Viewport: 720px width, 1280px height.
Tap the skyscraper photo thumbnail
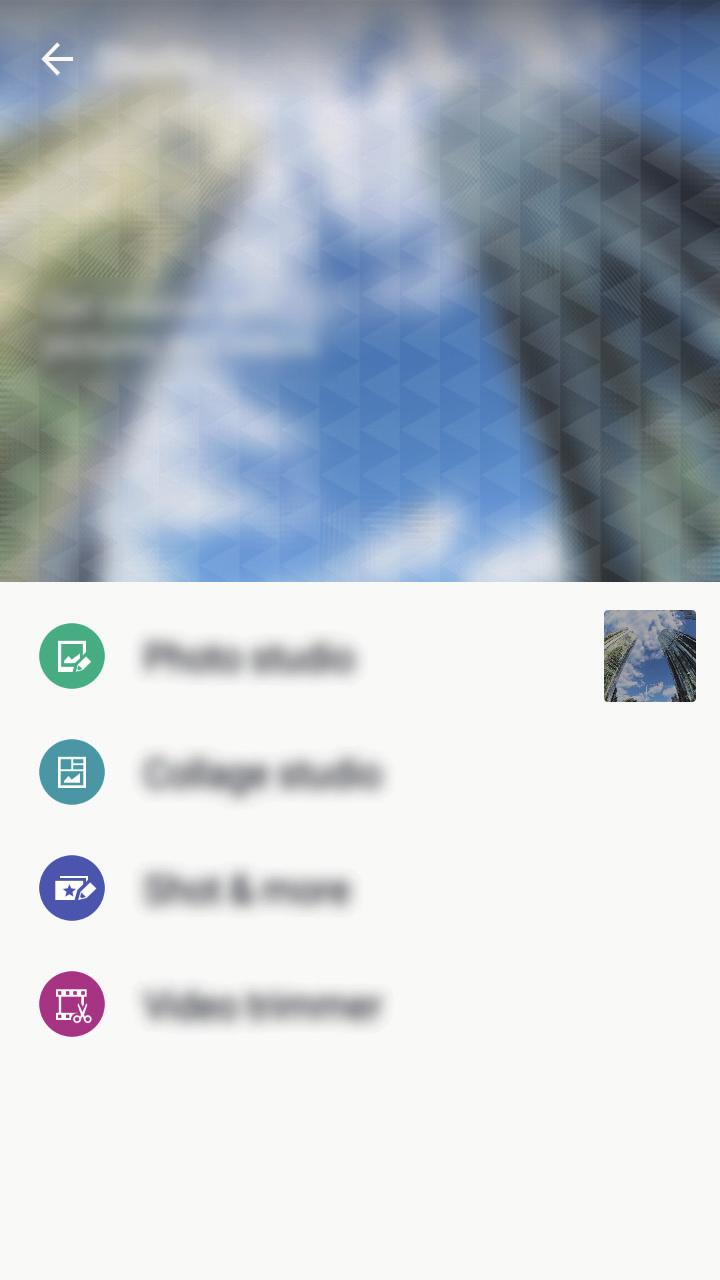(649, 656)
